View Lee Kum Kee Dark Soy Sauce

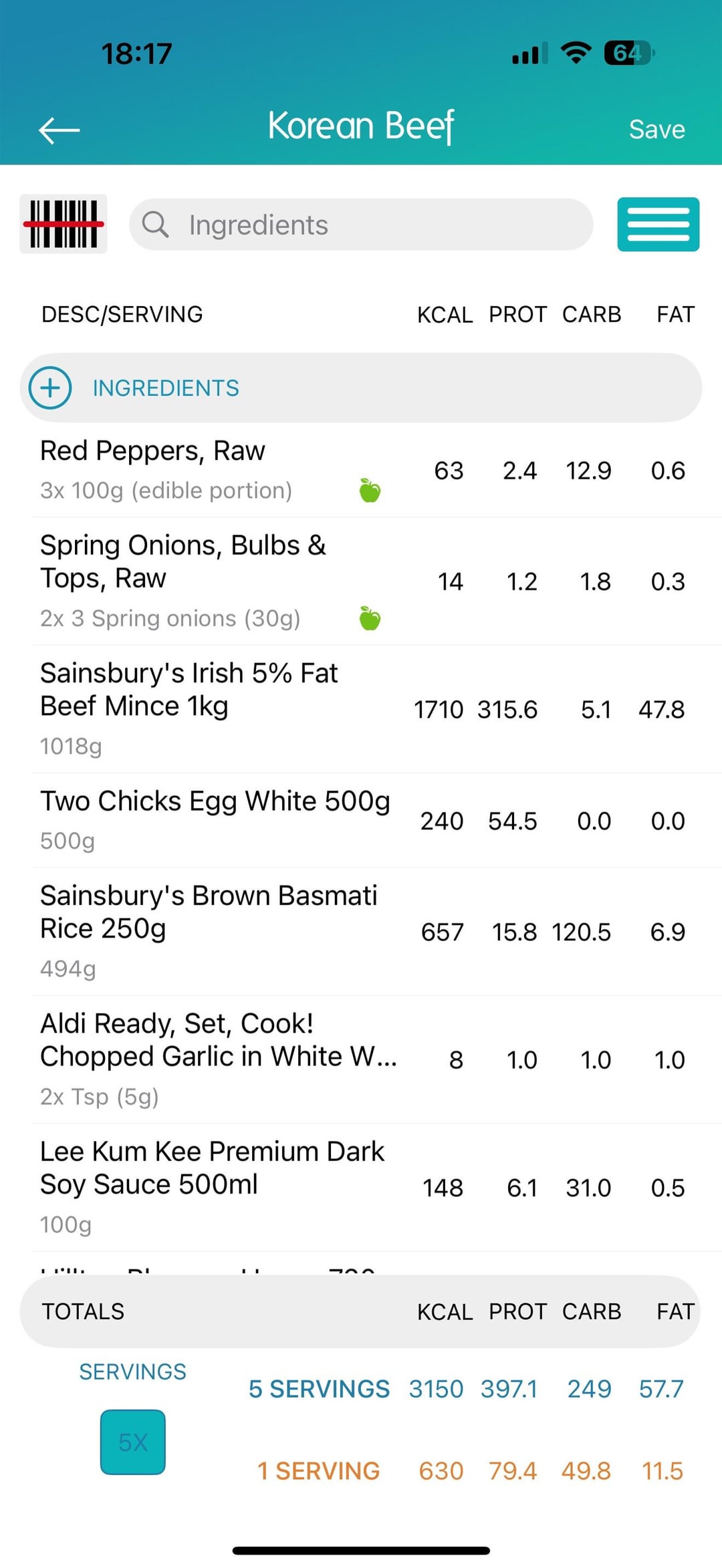[211, 1186]
